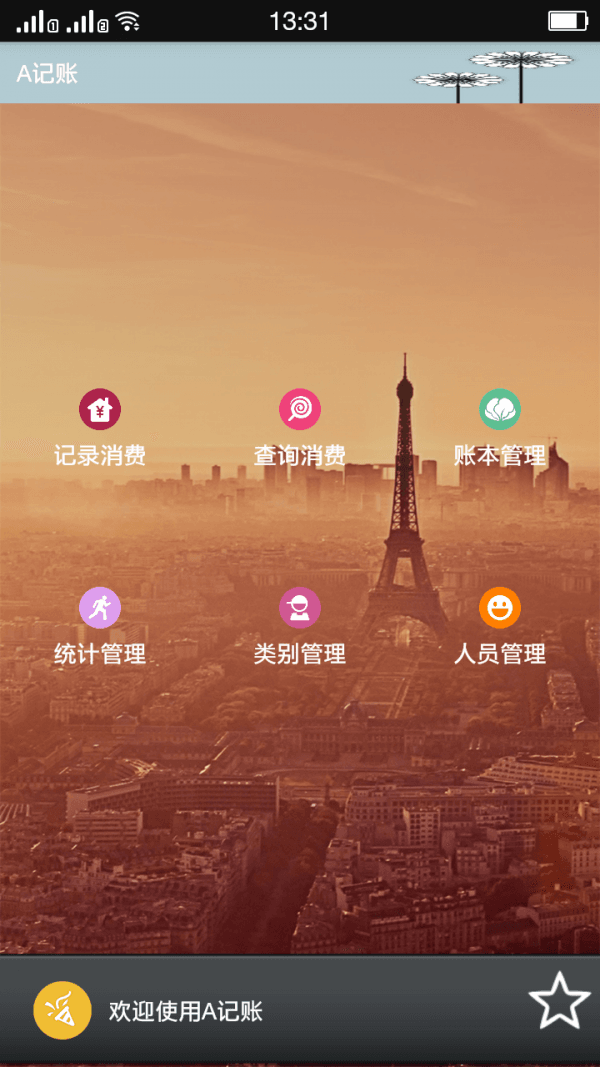Go to 账本管理 account book management
Screen dimensions: 600x1067
[500, 428]
